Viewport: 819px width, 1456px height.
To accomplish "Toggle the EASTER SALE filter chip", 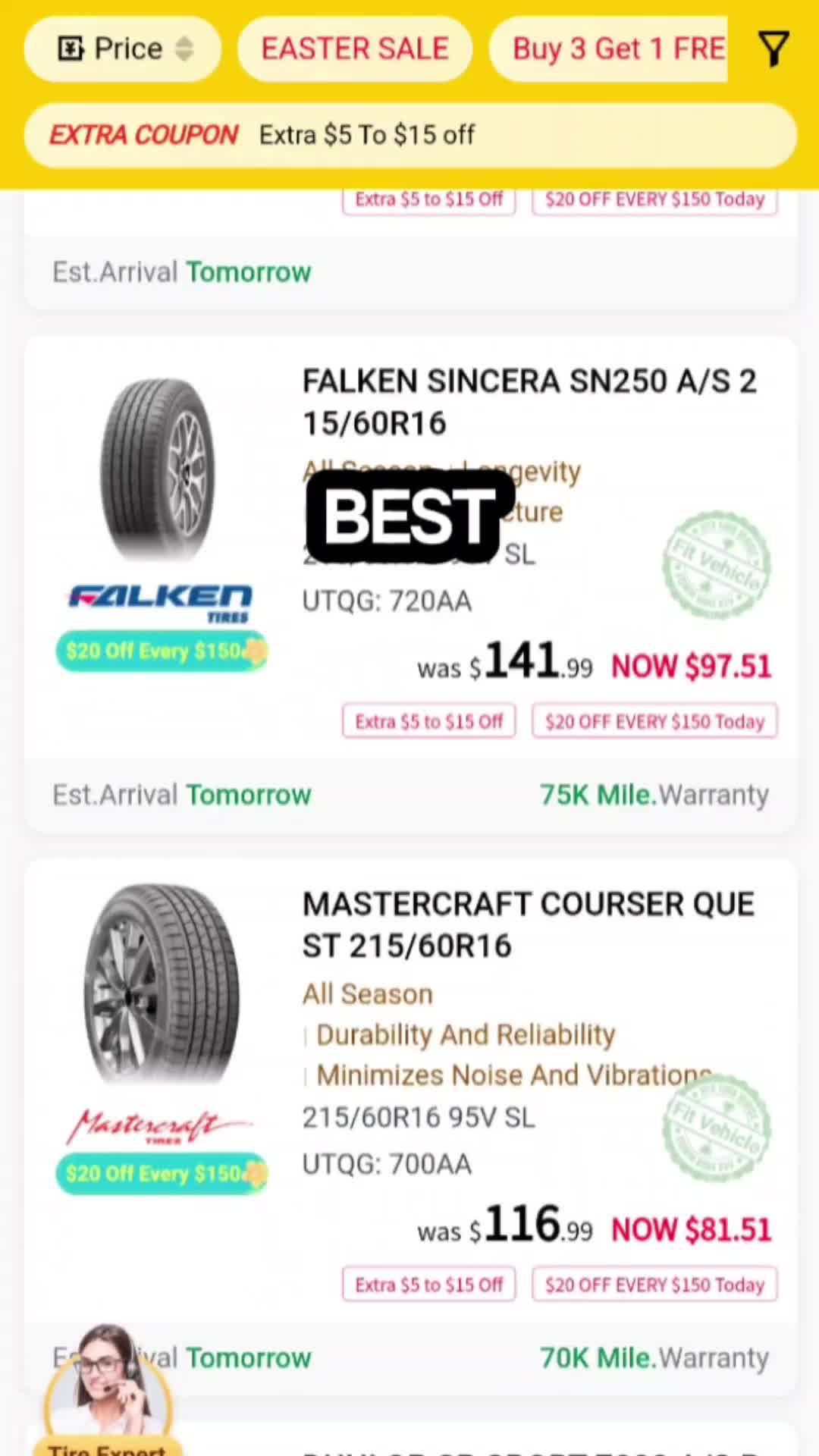I will coord(354,48).
